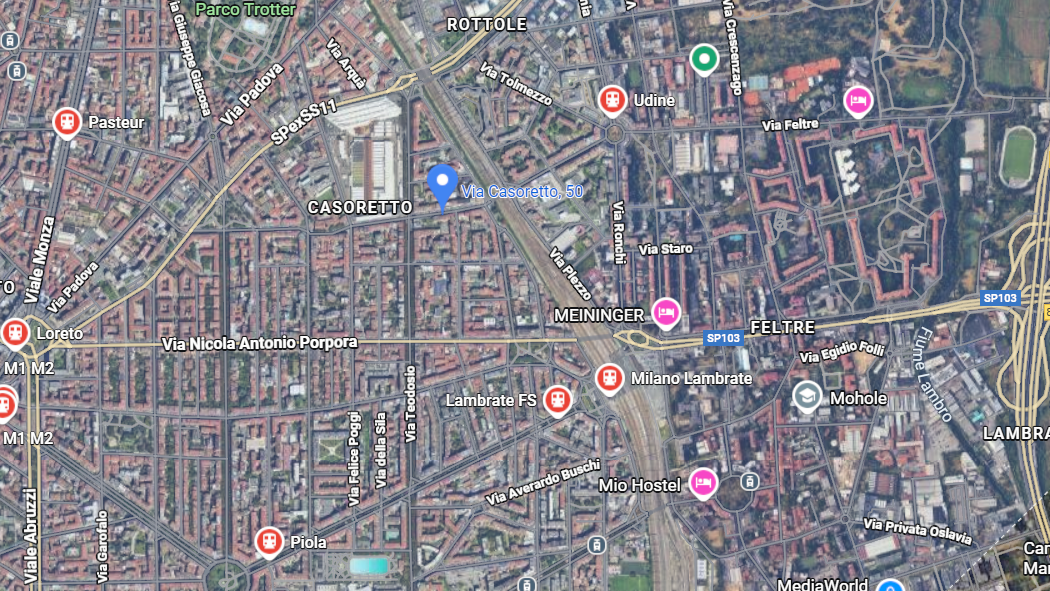This screenshot has height=591, width=1050.
Task: Open the Mio Hostel lodging marker
Action: (703, 484)
